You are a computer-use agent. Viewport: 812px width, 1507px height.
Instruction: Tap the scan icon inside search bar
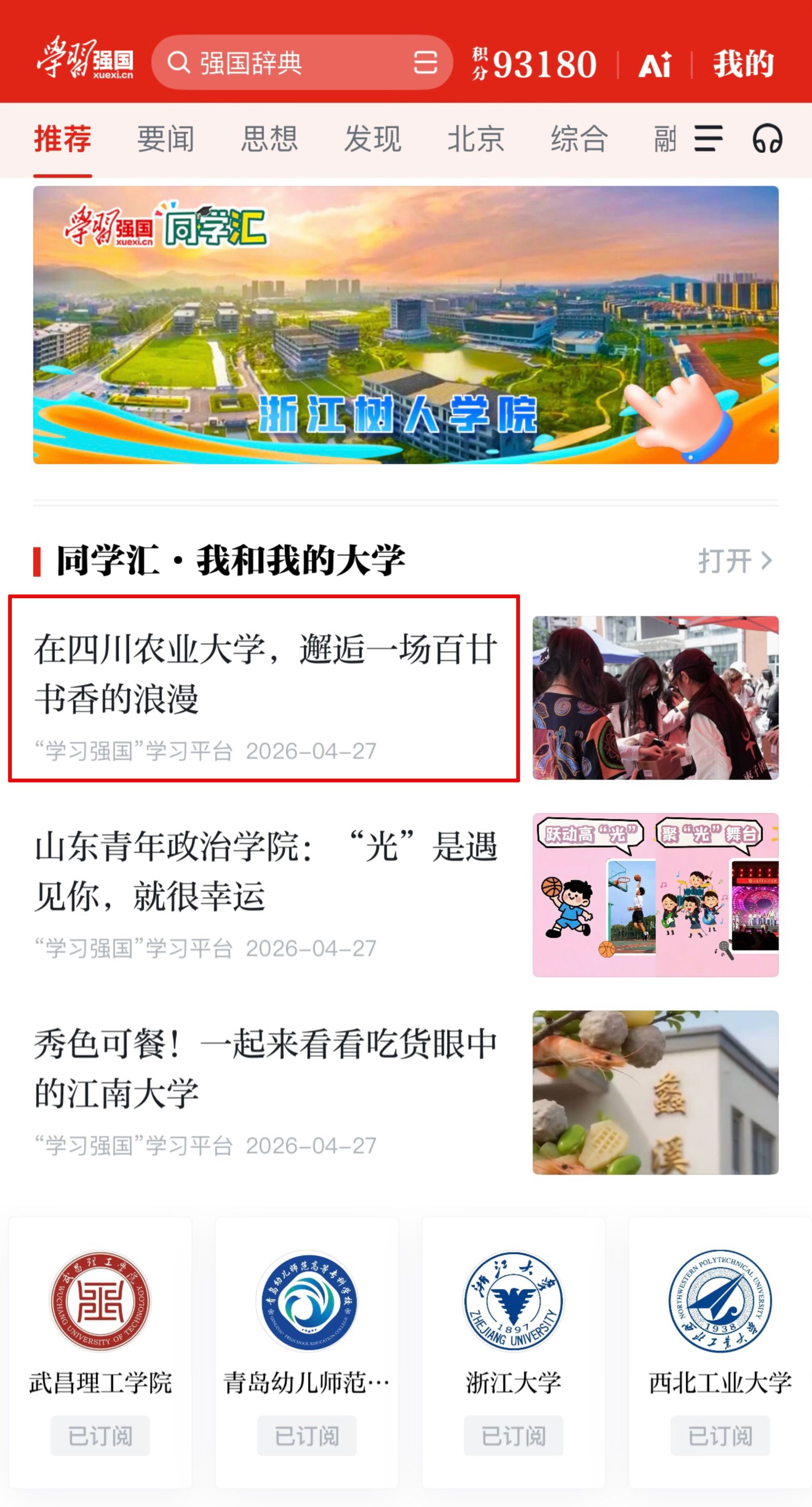point(425,63)
